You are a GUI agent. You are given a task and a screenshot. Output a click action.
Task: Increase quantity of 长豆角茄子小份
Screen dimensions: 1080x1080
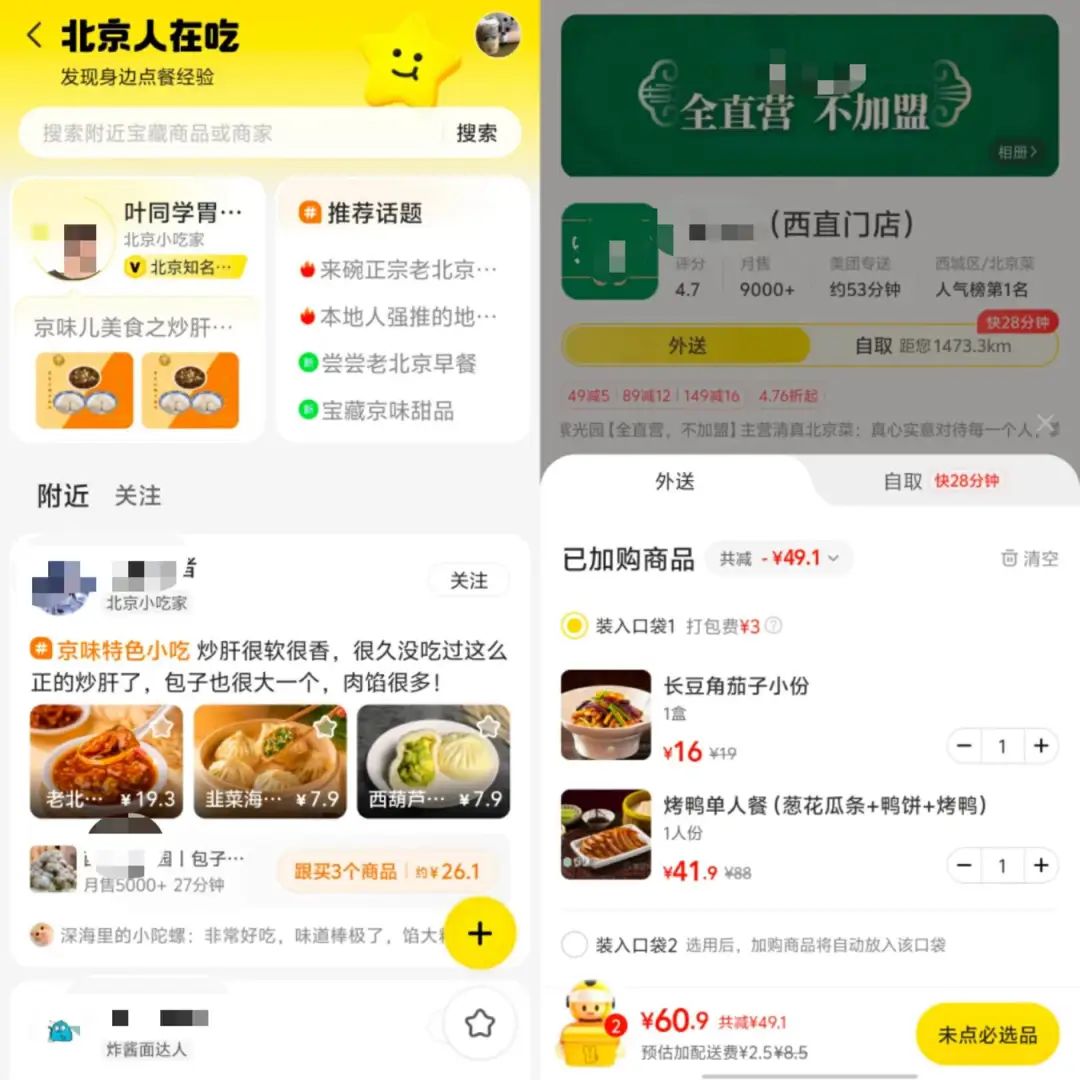coord(1041,746)
